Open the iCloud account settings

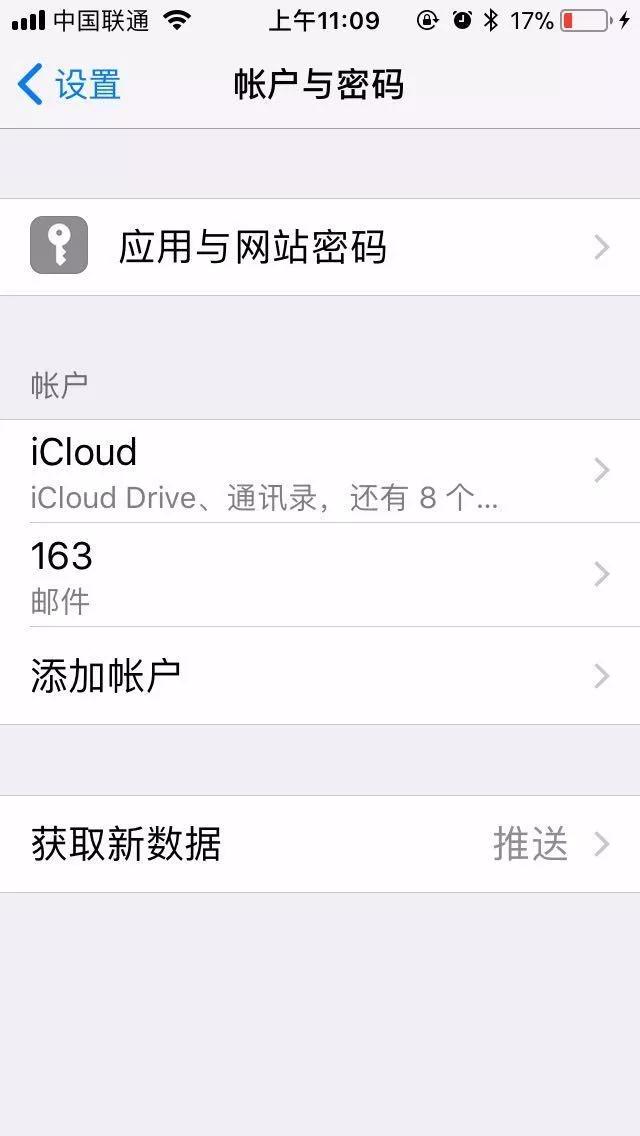pos(320,470)
